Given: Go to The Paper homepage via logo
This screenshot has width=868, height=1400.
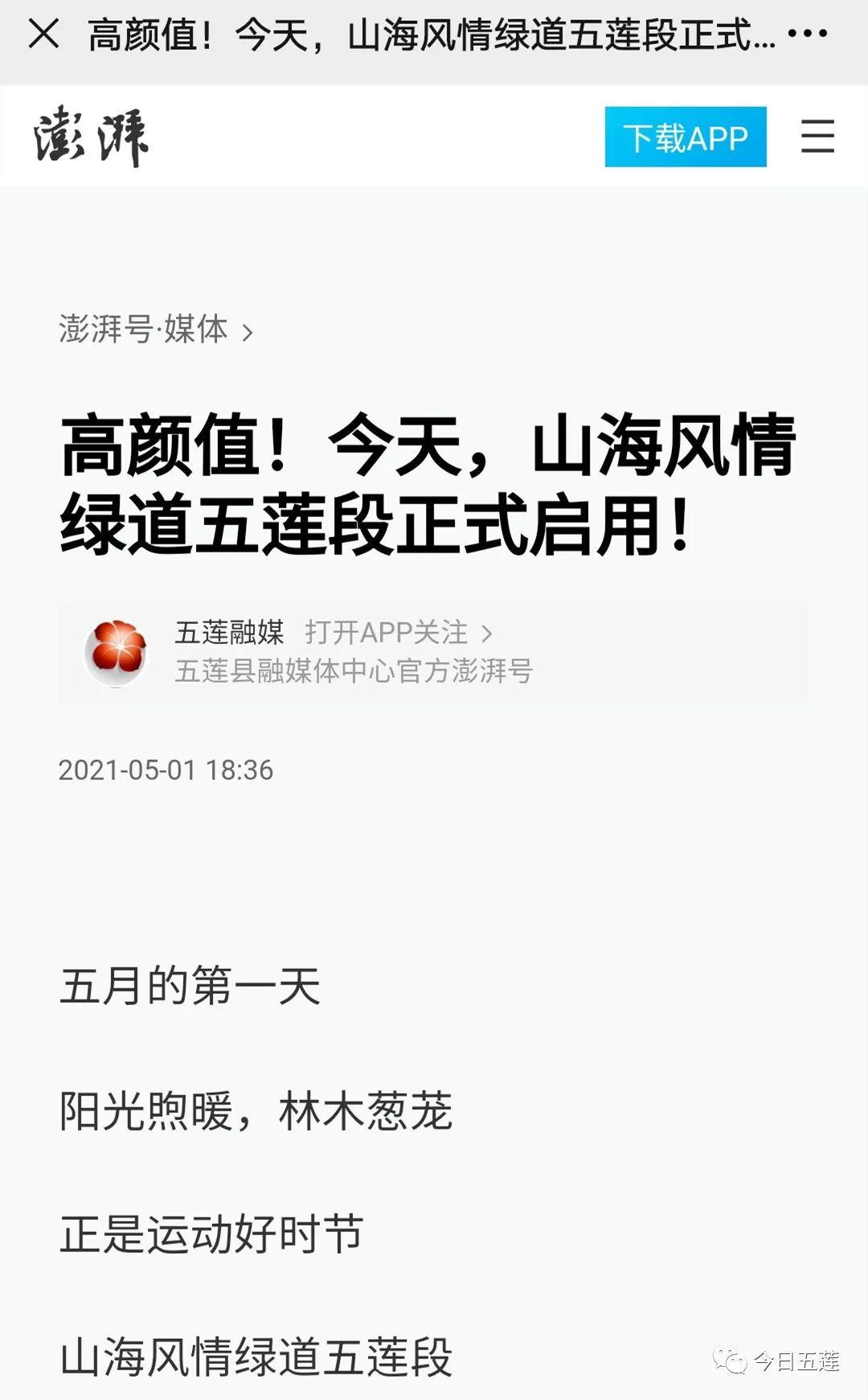Looking at the screenshot, I should tap(91, 138).
